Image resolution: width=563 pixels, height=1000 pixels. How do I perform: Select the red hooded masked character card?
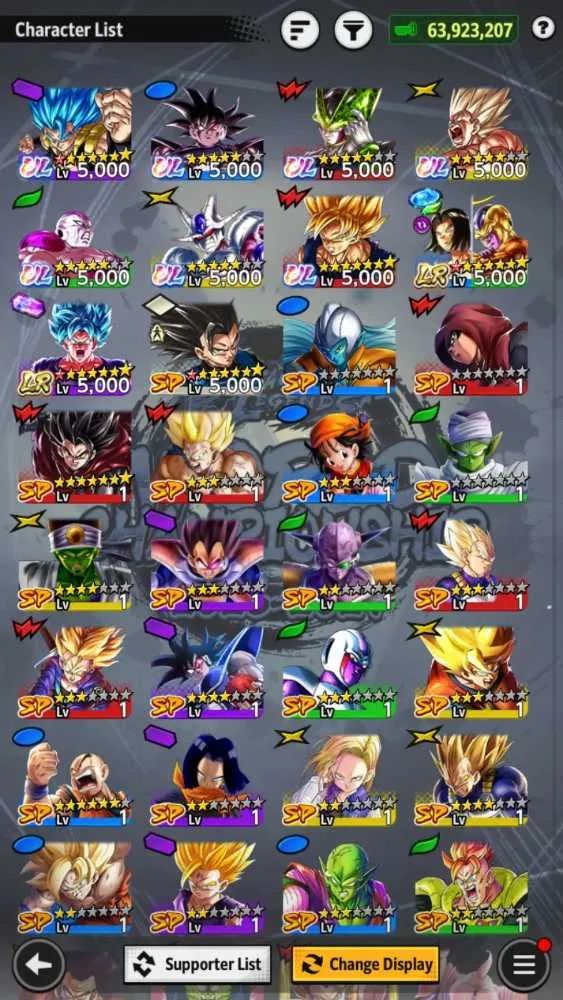(x=471, y=348)
